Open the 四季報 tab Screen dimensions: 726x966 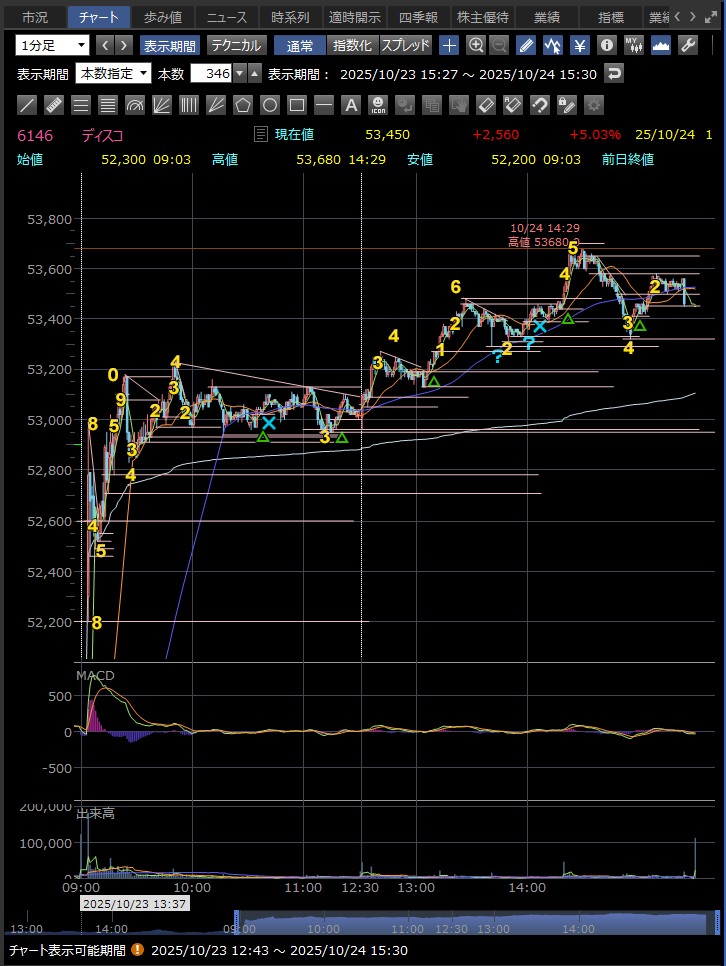417,17
